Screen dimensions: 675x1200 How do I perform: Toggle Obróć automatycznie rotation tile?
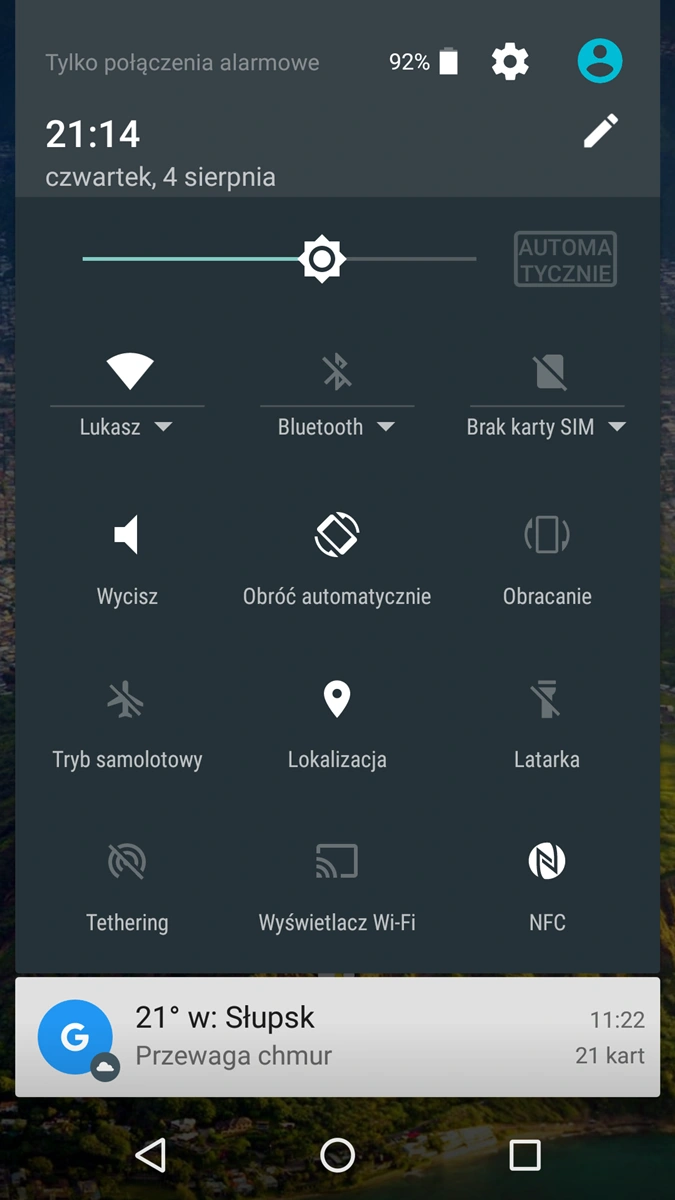pos(337,555)
